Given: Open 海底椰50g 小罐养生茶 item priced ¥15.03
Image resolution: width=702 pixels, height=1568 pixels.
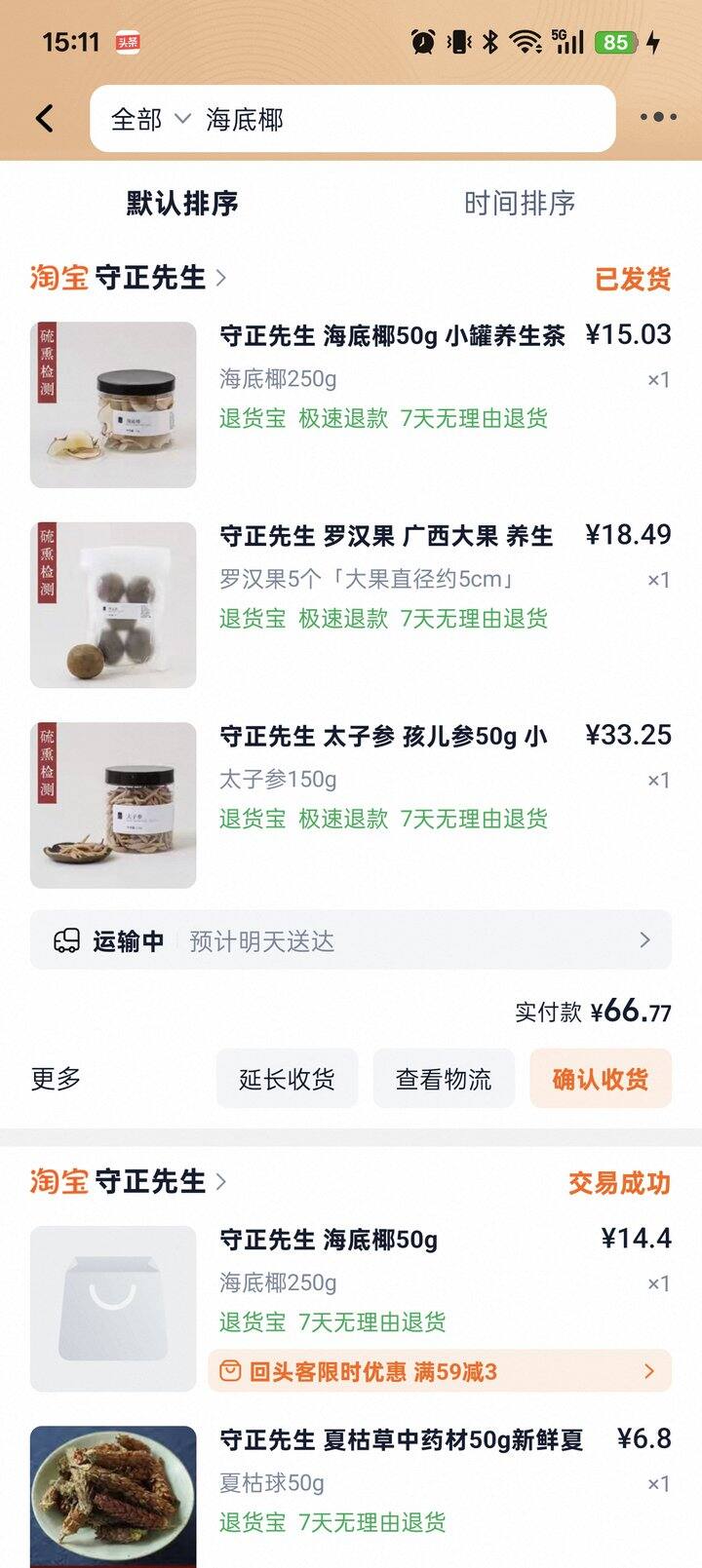Looking at the screenshot, I should pyautogui.click(x=392, y=336).
